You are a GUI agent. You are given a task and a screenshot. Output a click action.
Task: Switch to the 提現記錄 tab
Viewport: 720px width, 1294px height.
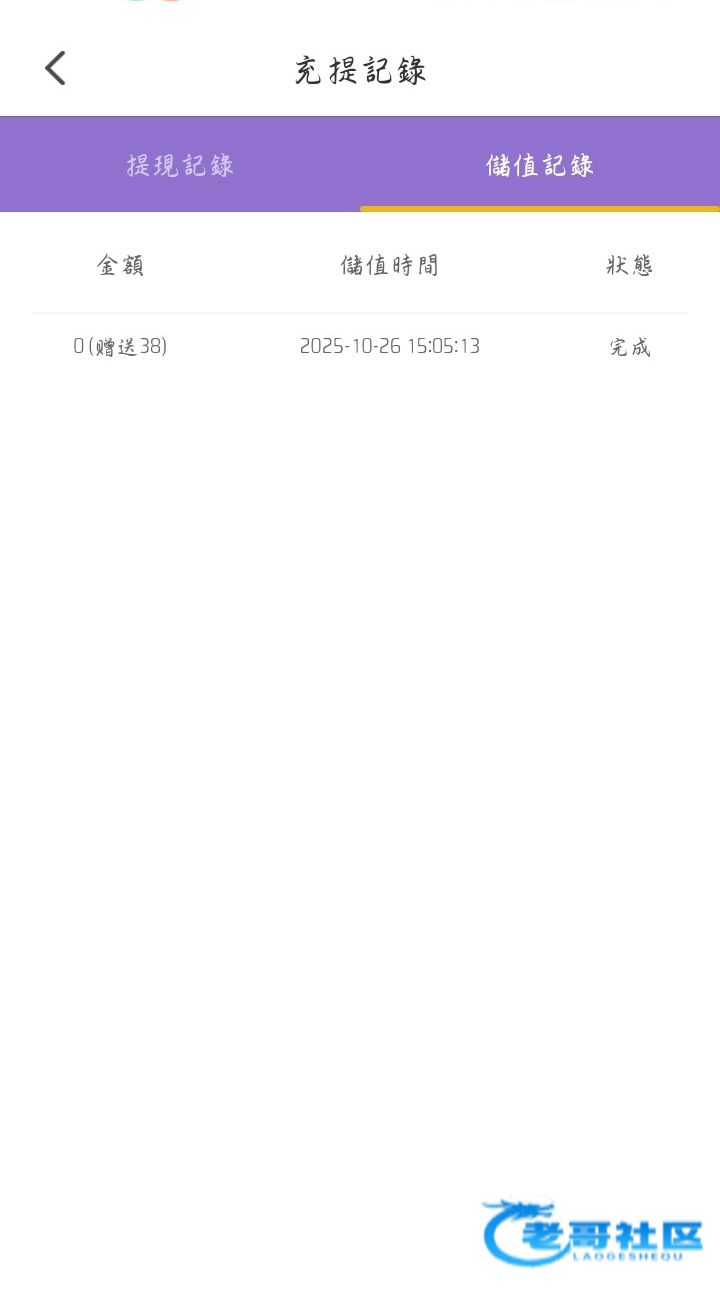pyautogui.click(x=180, y=165)
